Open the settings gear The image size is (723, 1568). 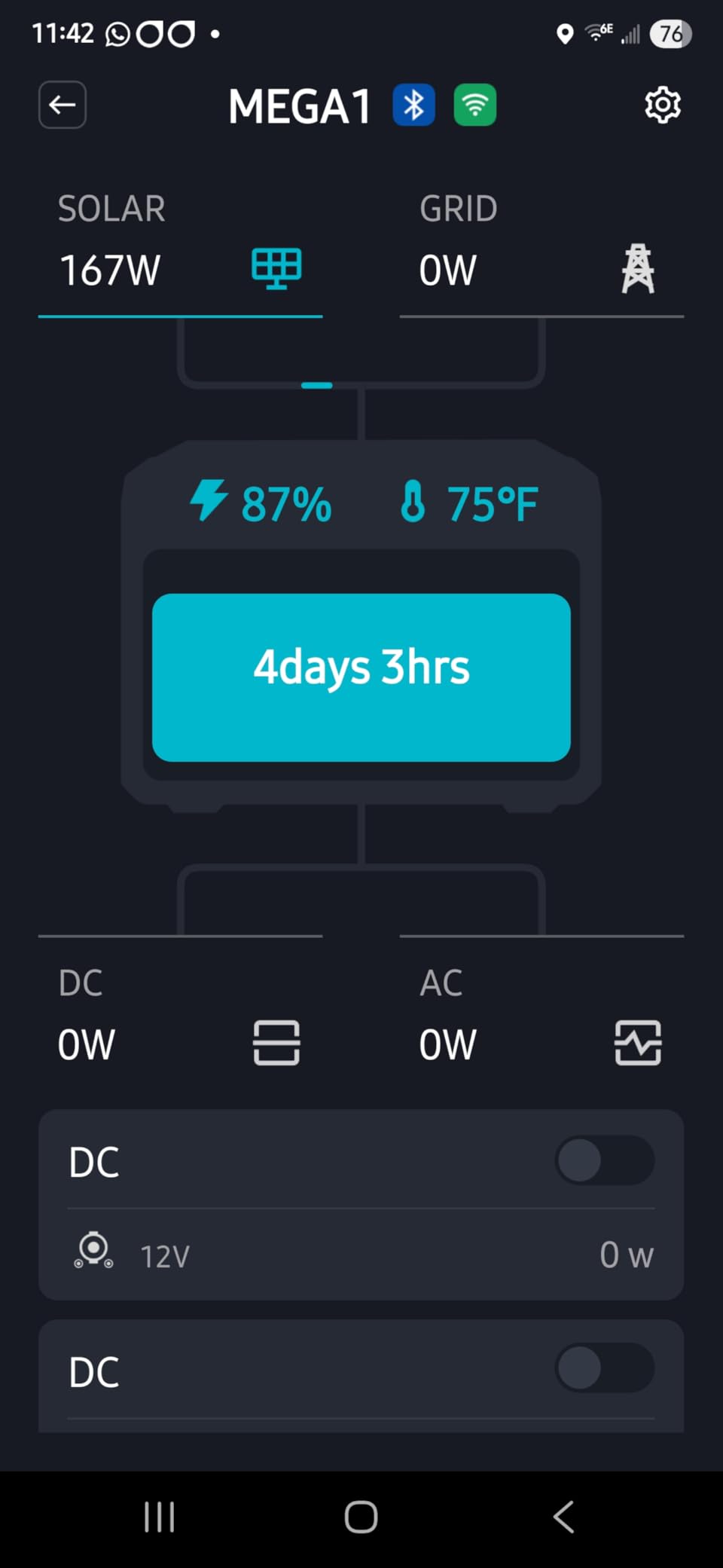click(662, 105)
